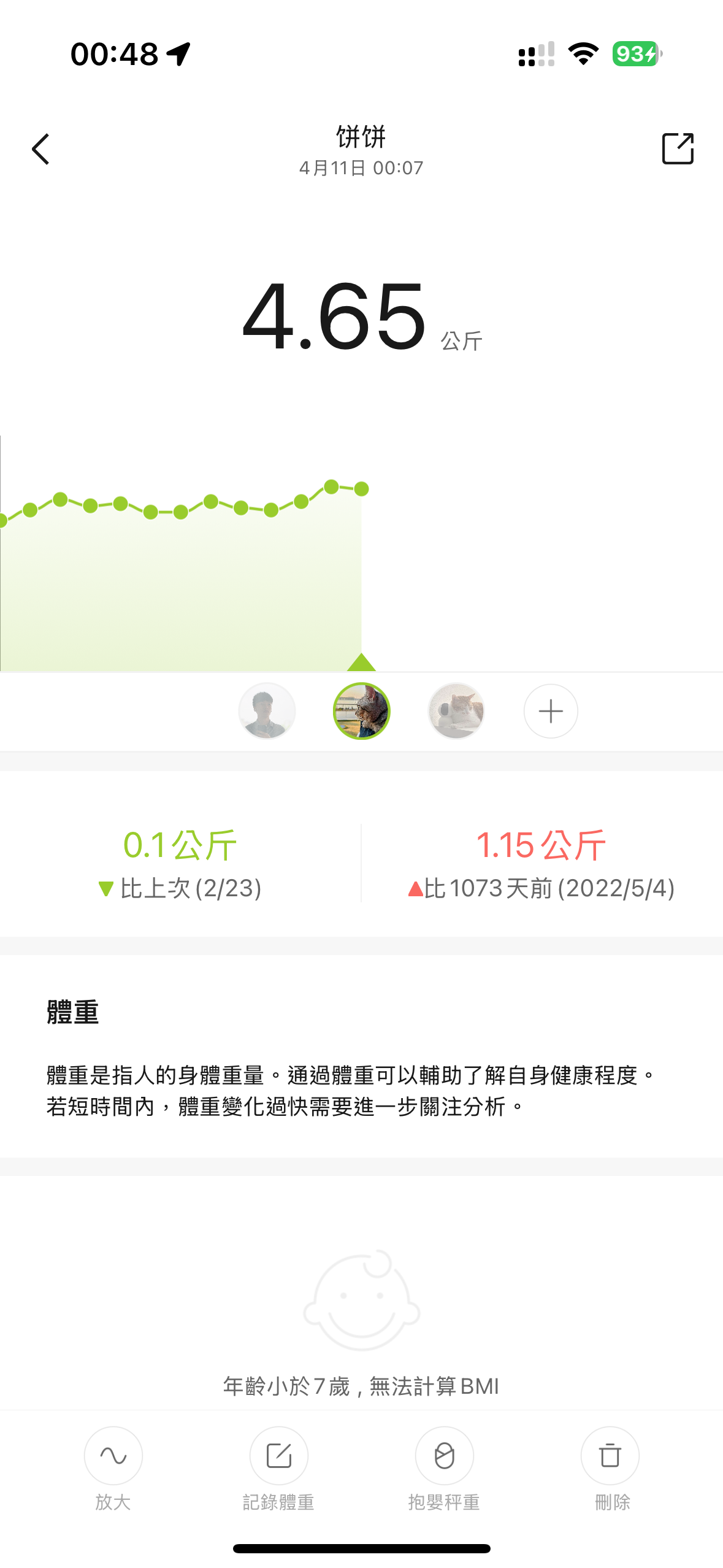Viewport: 723px width, 1568px height.
Task: Select the white cat profile avatar
Action: 456,711
